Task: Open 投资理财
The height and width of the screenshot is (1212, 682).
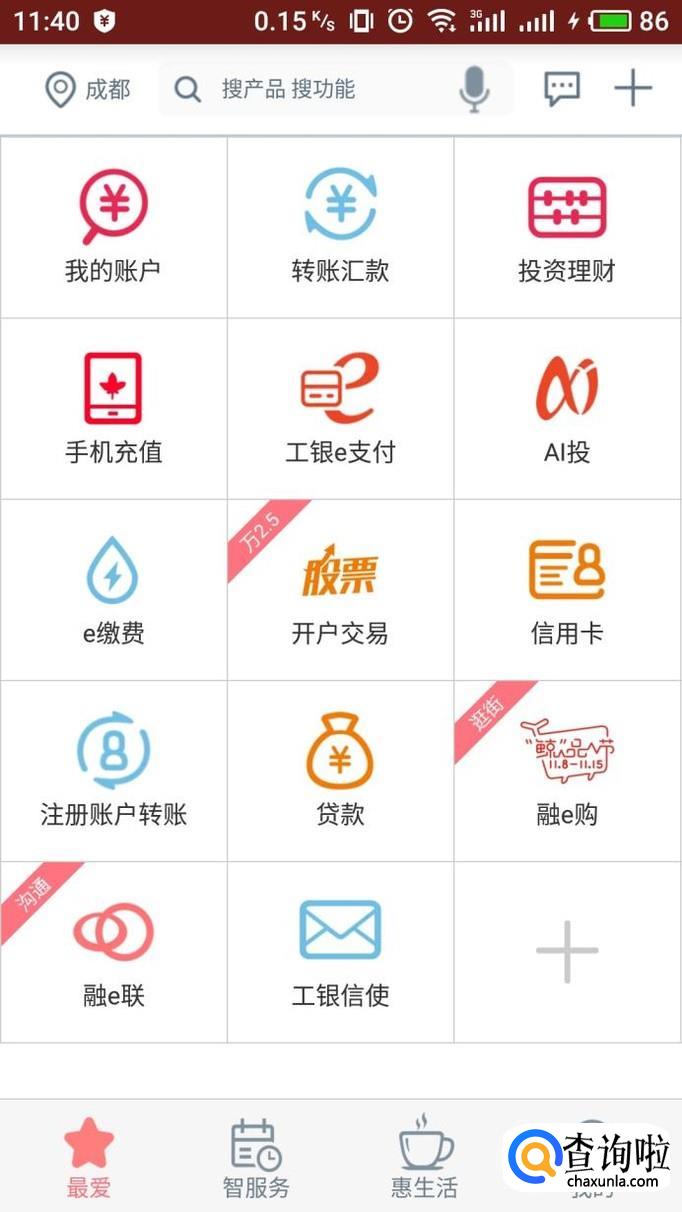Action: [x=567, y=227]
